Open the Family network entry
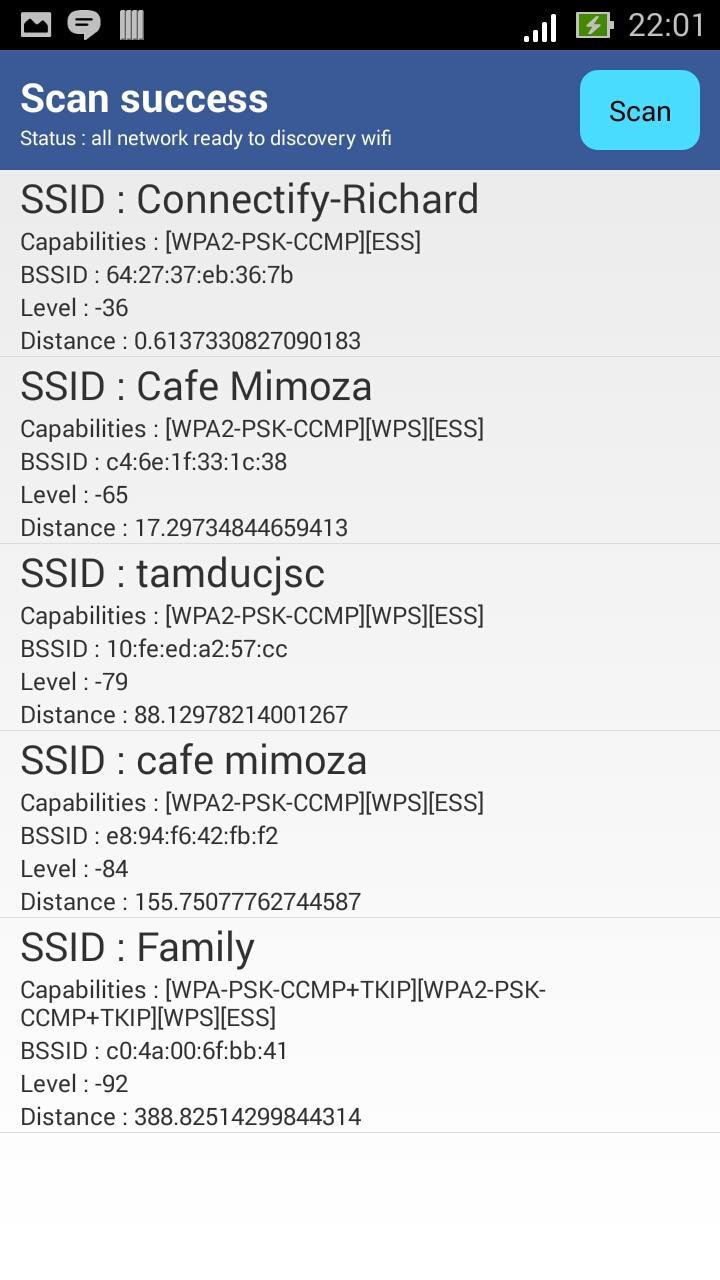The height and width of the screenshot is (1280, 720). [x=360, y=1026]
